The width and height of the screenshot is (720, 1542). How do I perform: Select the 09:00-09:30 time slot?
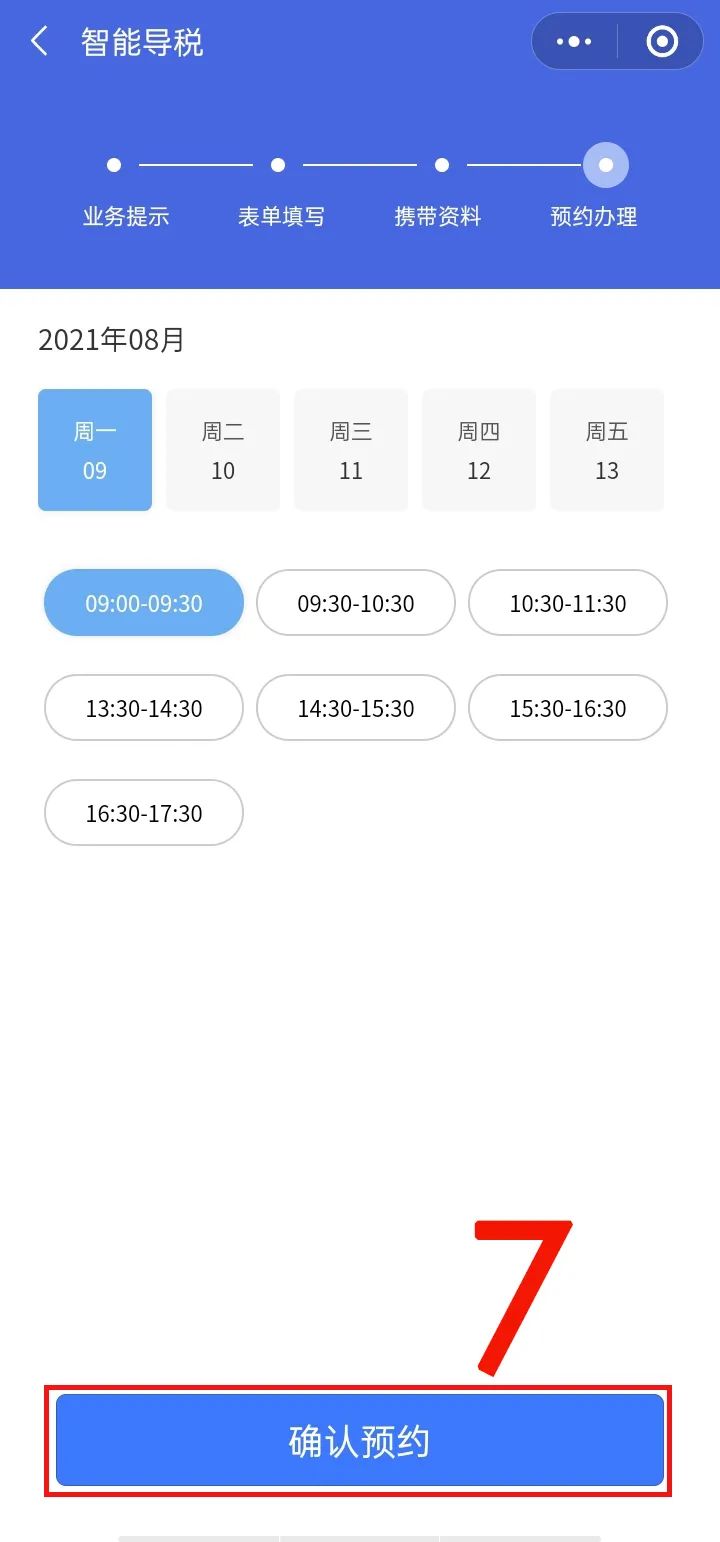[x=144, y=603]
